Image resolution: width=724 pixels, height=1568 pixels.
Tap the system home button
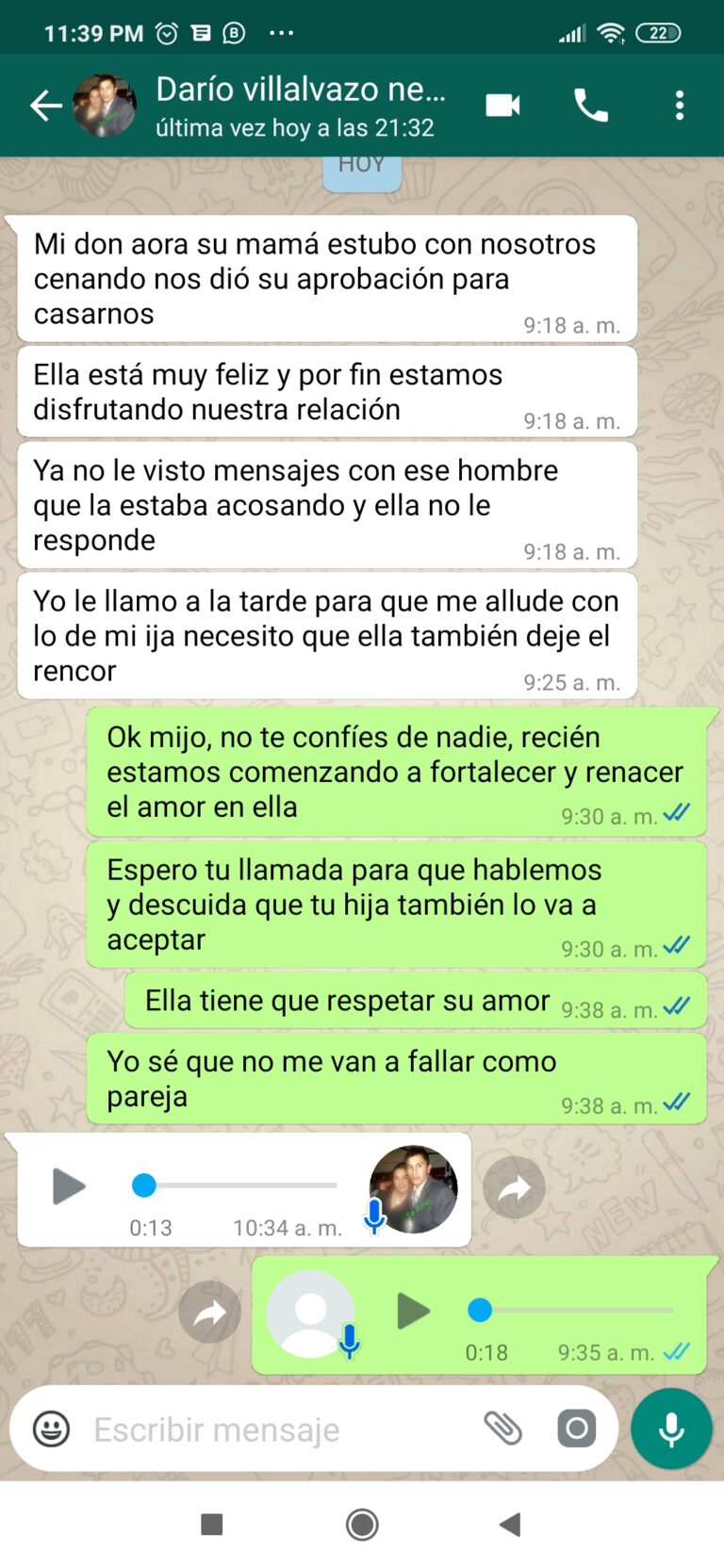pos(362,1524)
